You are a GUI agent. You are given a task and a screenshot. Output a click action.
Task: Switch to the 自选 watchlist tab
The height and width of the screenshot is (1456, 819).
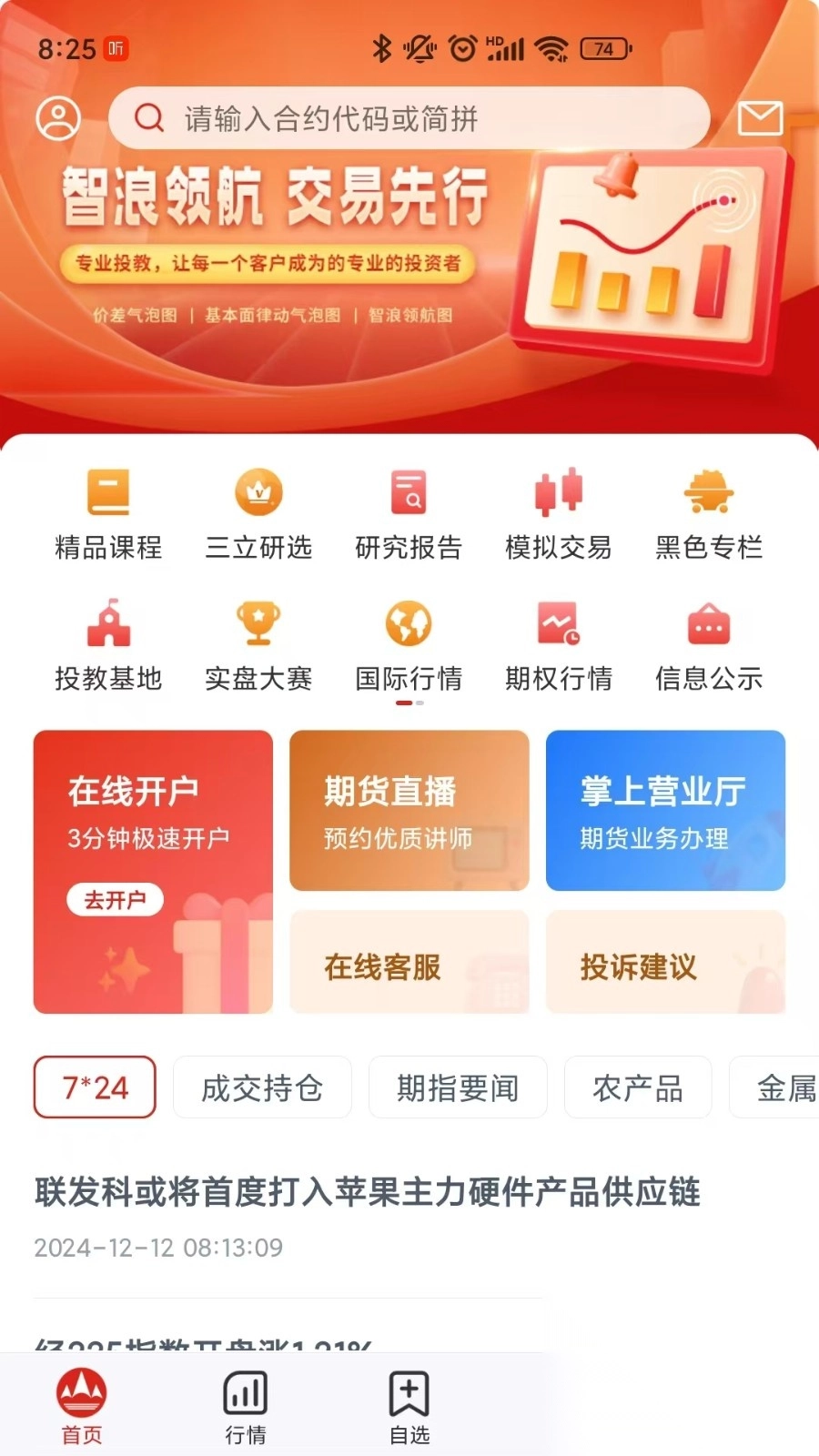tap(409, 1401)
